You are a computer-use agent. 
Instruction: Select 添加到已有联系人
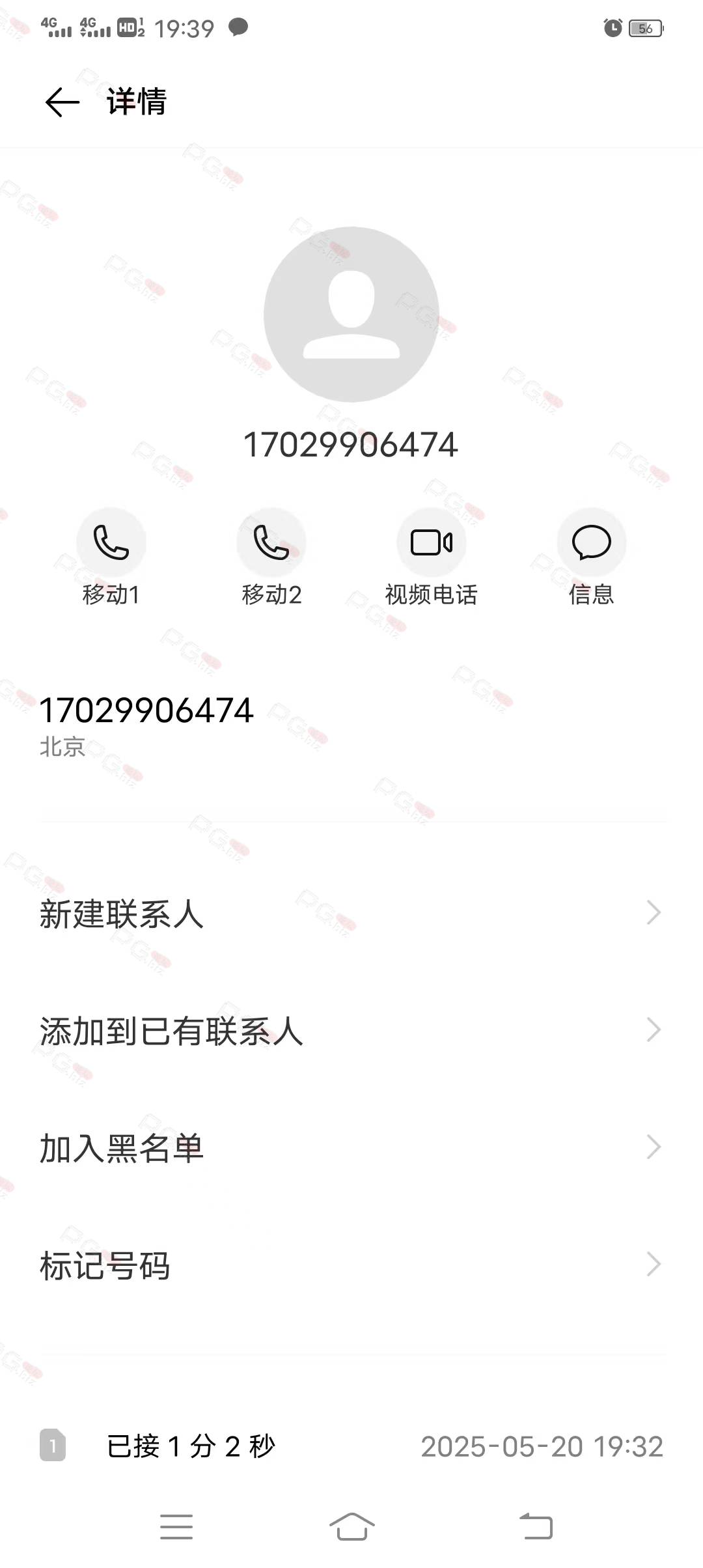351,1030
